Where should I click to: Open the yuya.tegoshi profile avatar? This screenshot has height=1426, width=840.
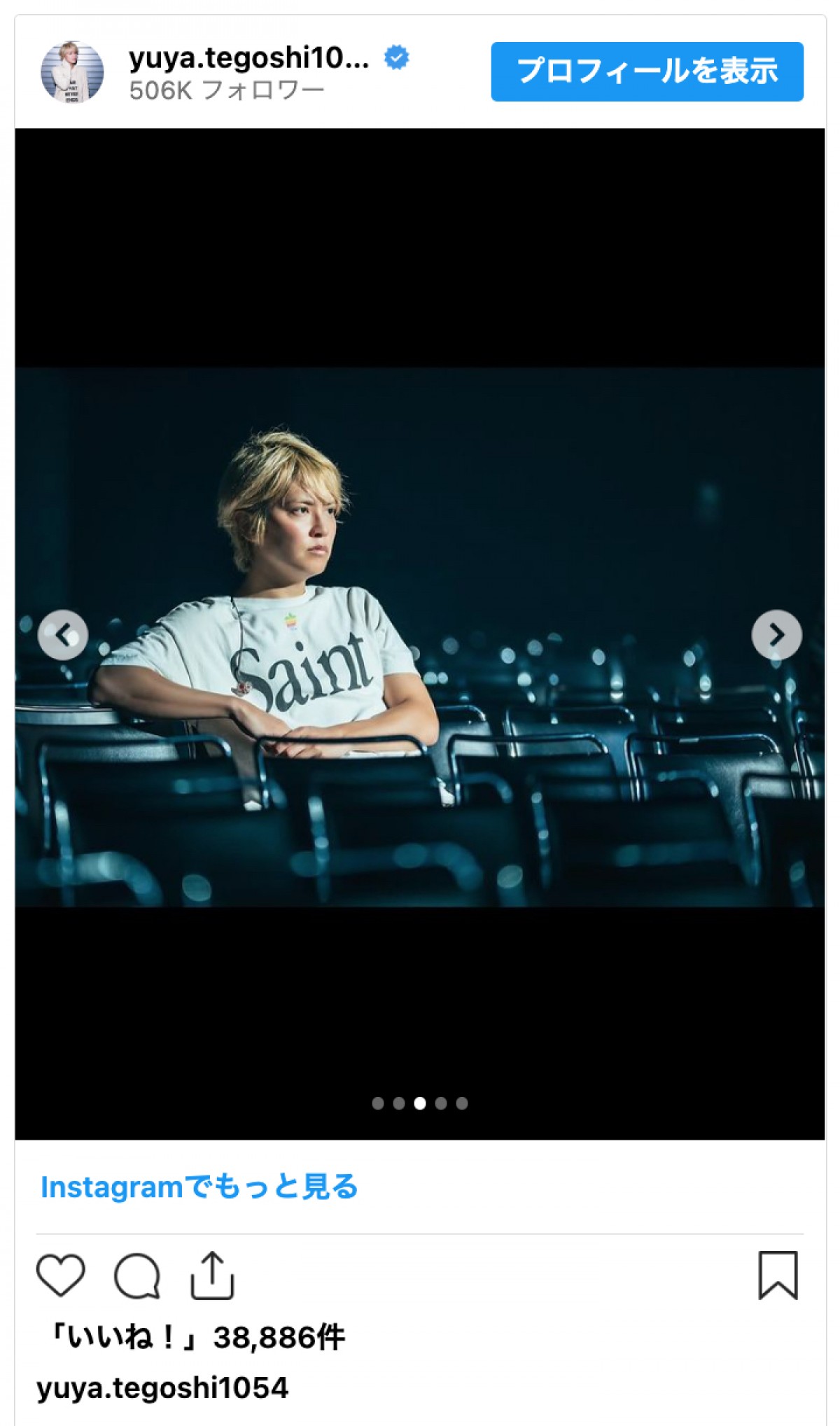click(x=72, y=71)
